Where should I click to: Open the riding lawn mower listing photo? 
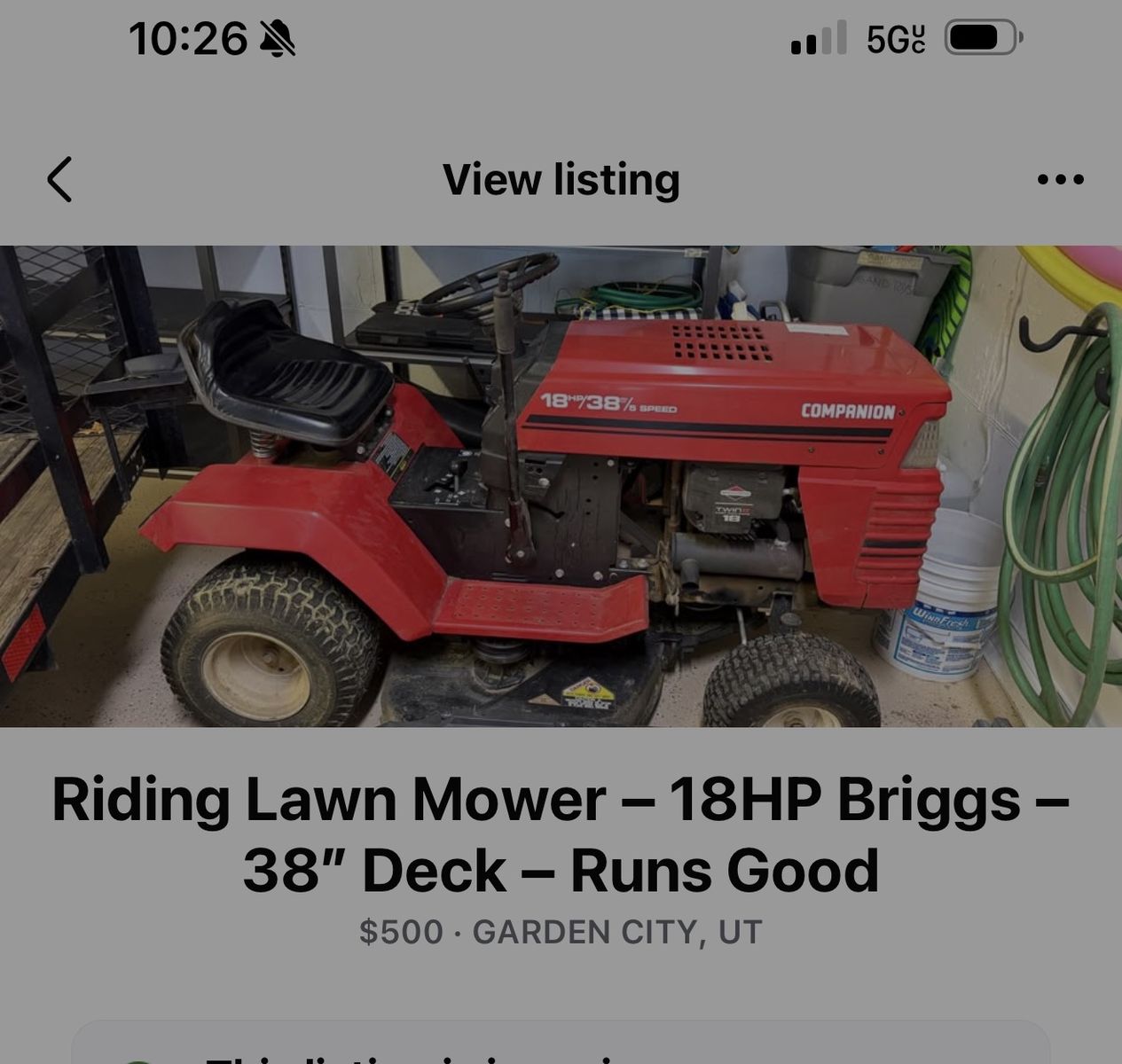(561, 486)
